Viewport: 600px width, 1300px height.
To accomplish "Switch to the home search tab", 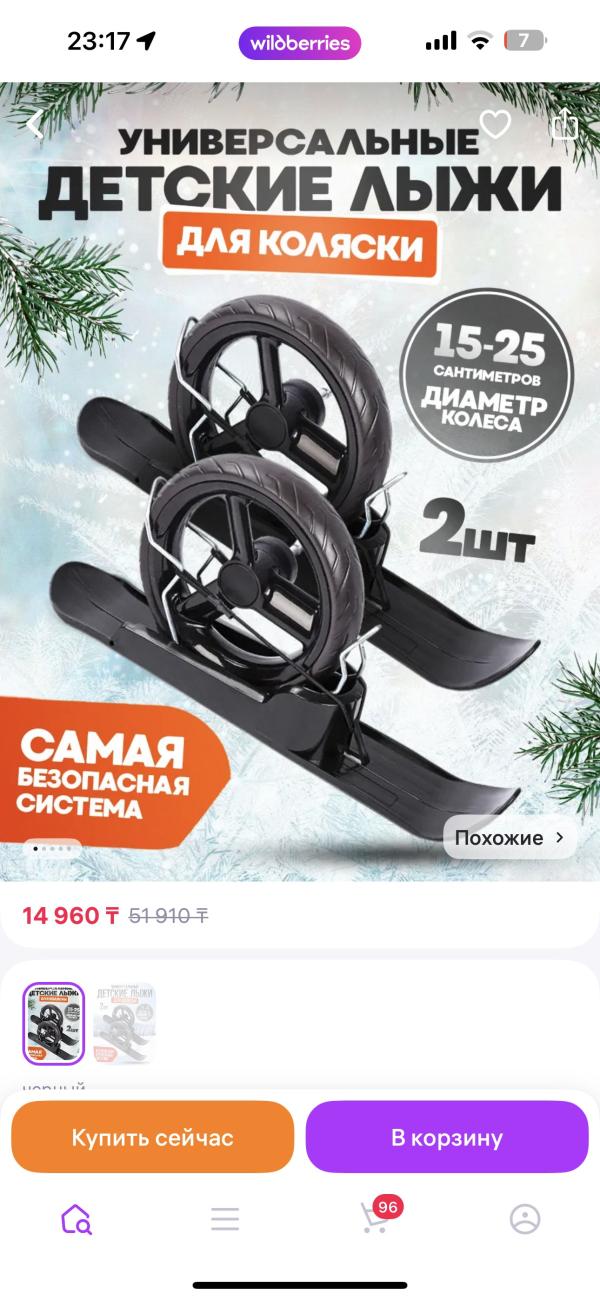I will point(76,1218).
